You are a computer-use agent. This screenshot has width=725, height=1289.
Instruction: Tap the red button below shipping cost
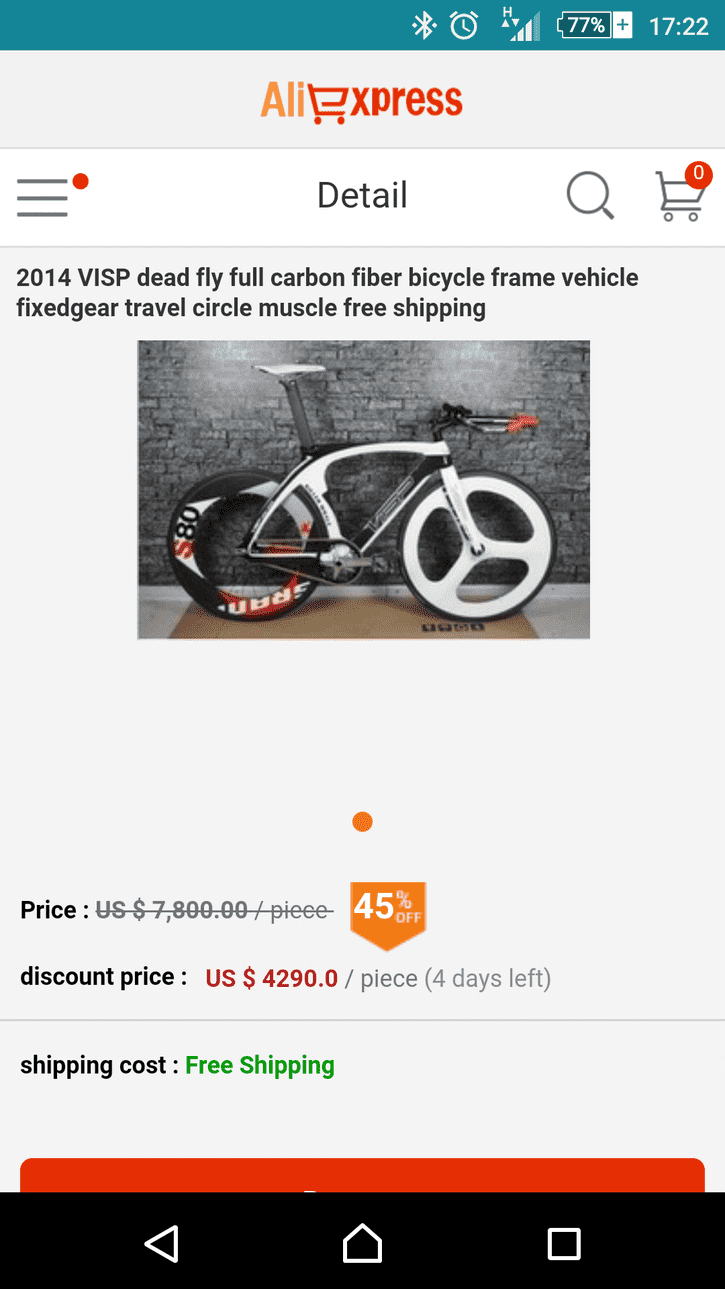362,1175
